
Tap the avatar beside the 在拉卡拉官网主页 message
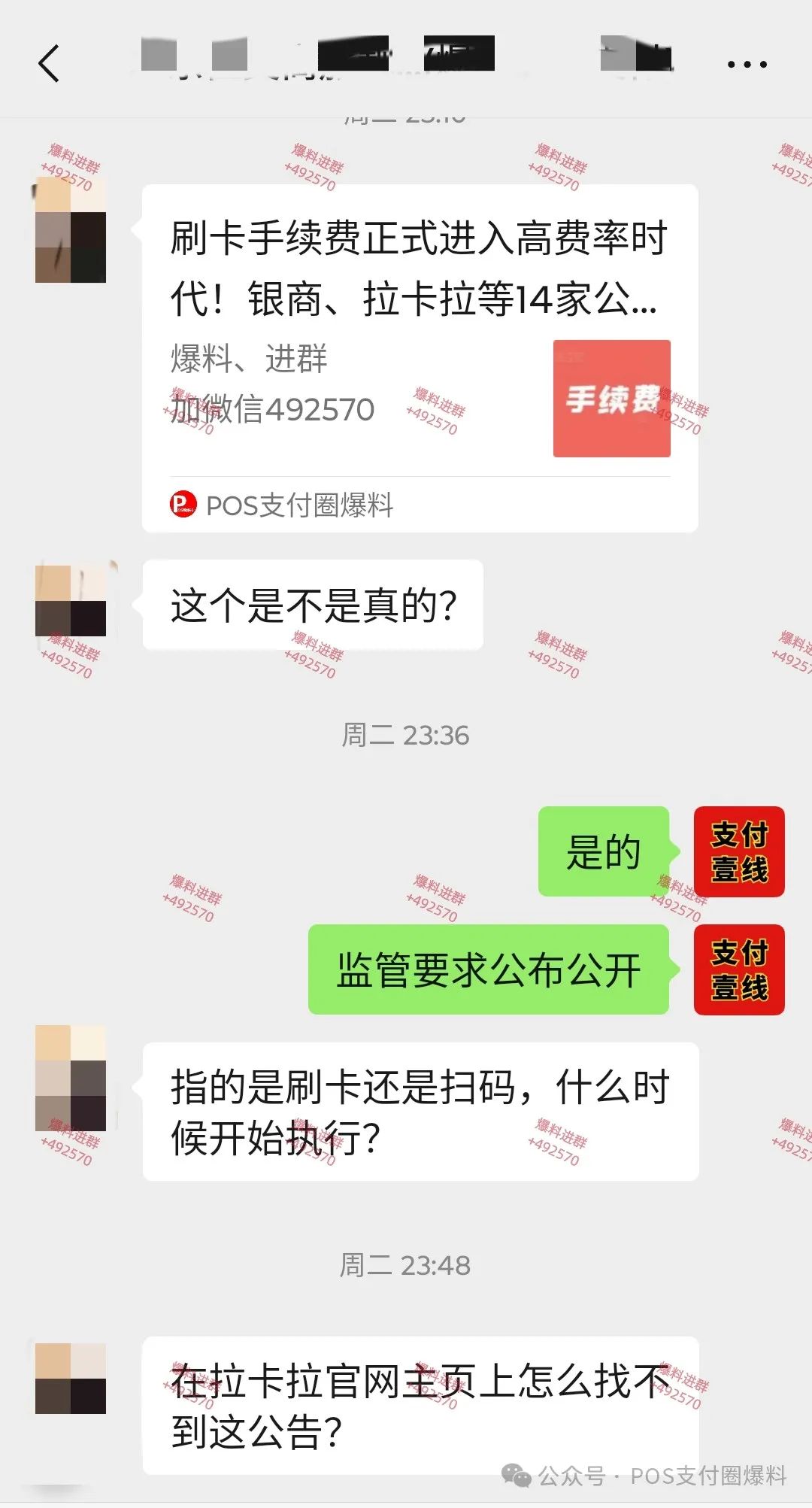point(71,1379)
